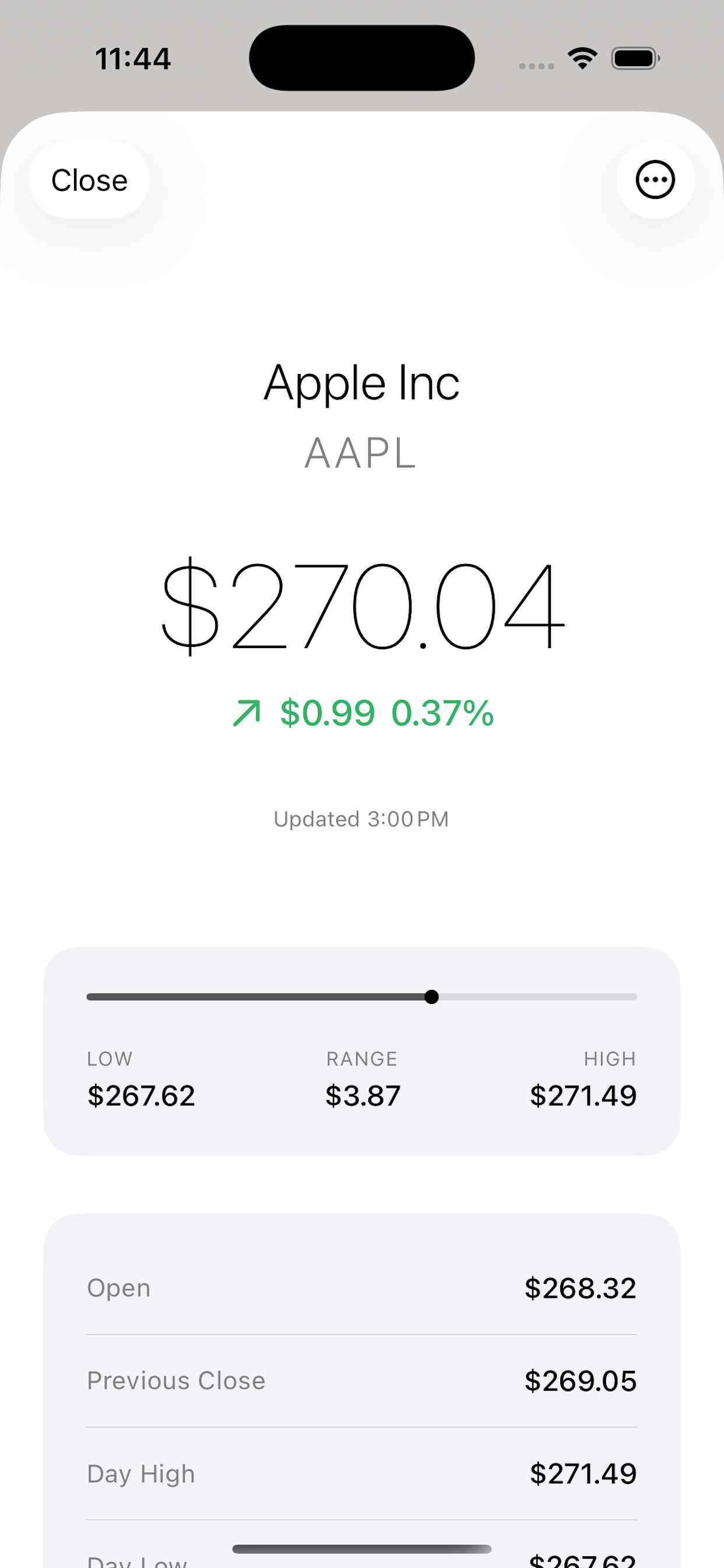Select the Previous Close row

click(x=361, y=1381)
